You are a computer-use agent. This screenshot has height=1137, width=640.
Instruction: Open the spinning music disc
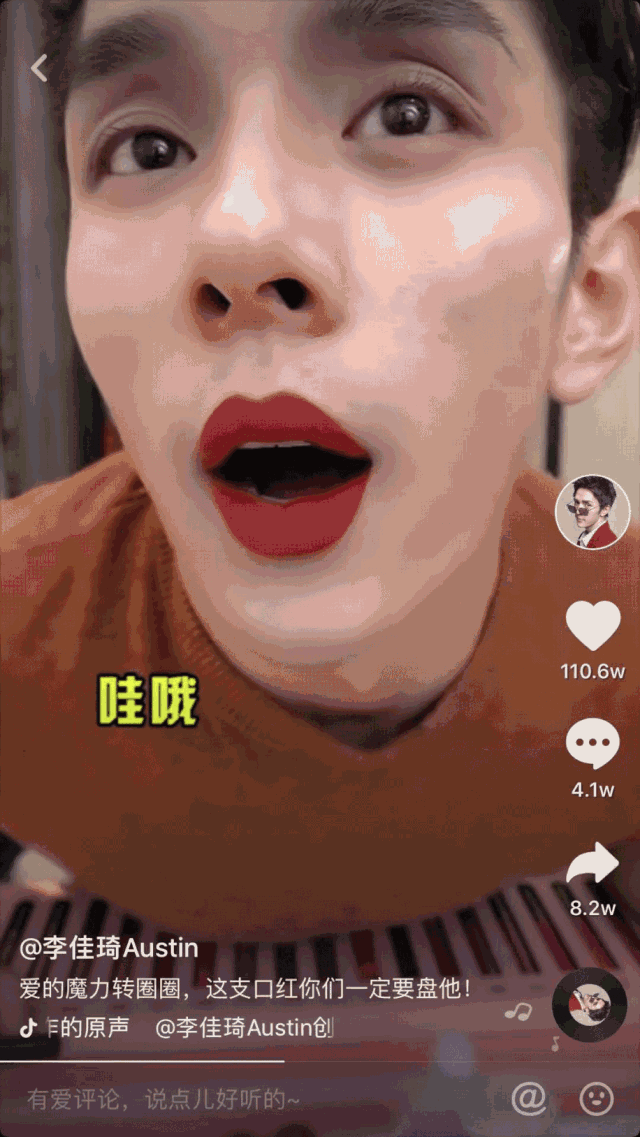[x=590, y=1005]
